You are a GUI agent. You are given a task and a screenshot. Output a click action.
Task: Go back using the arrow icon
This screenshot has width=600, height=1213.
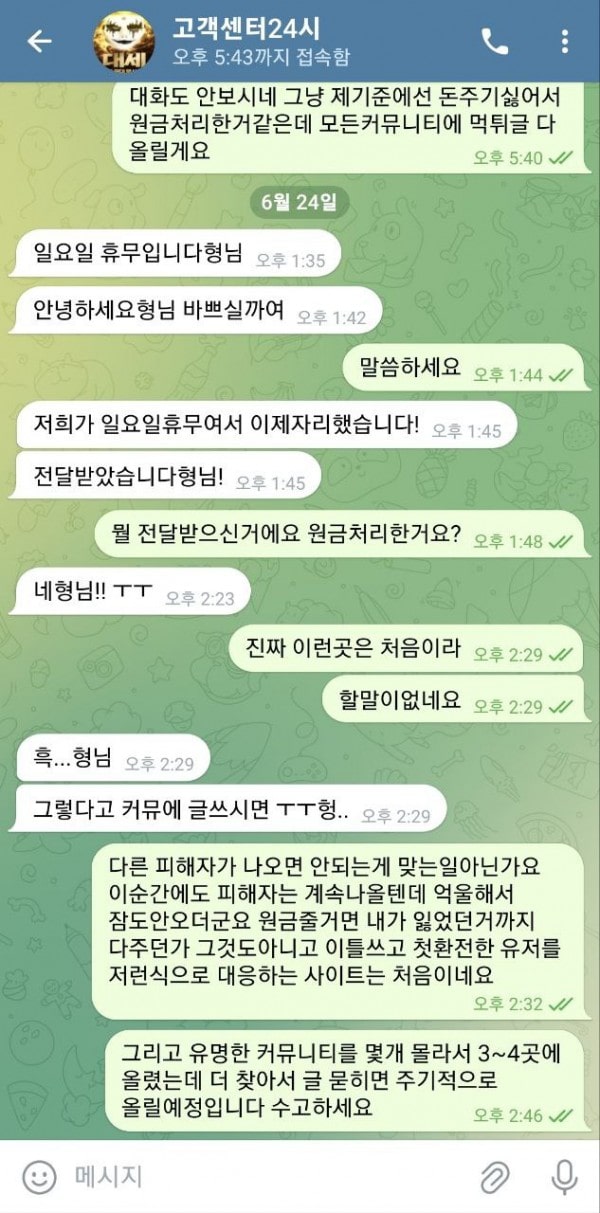(x=39, y=41)
